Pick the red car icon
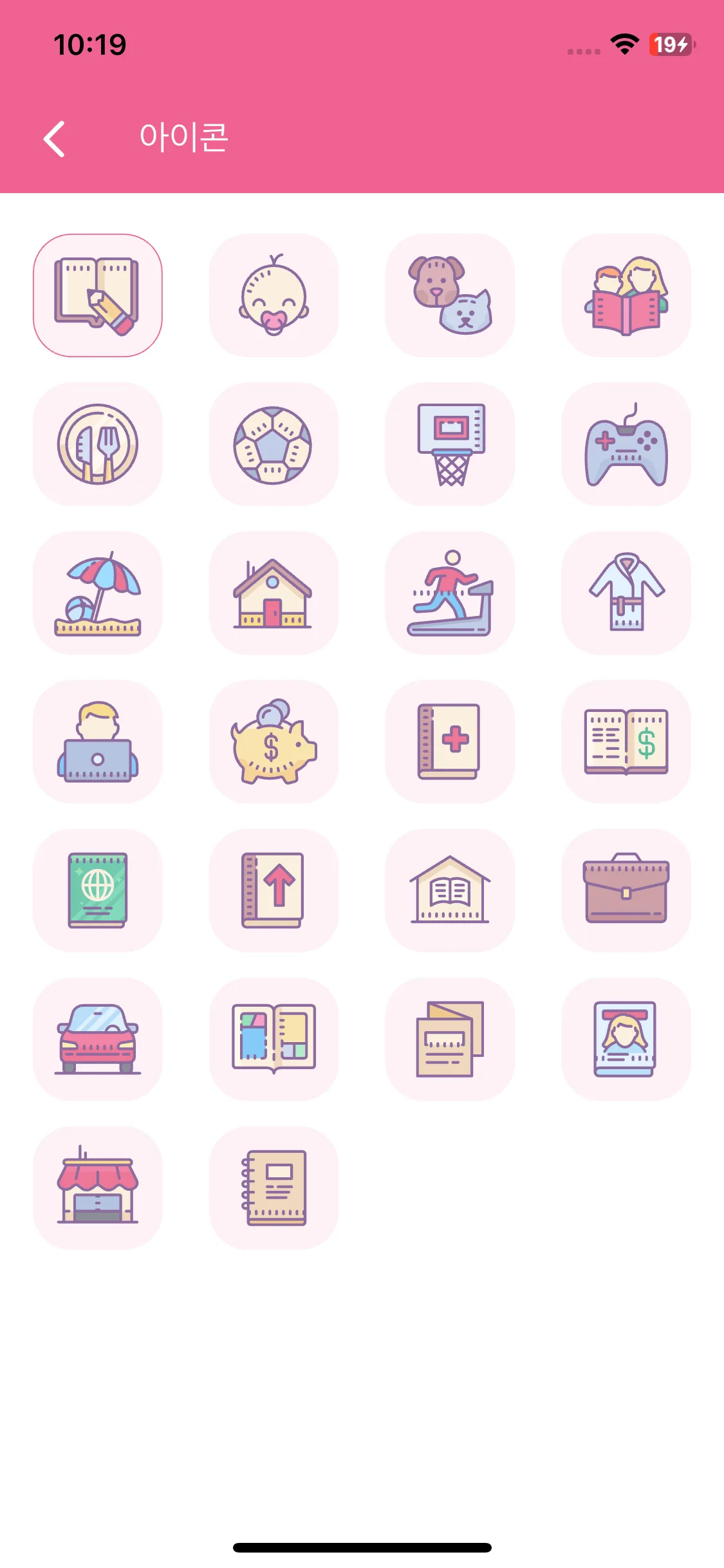 coord(98,1039)
